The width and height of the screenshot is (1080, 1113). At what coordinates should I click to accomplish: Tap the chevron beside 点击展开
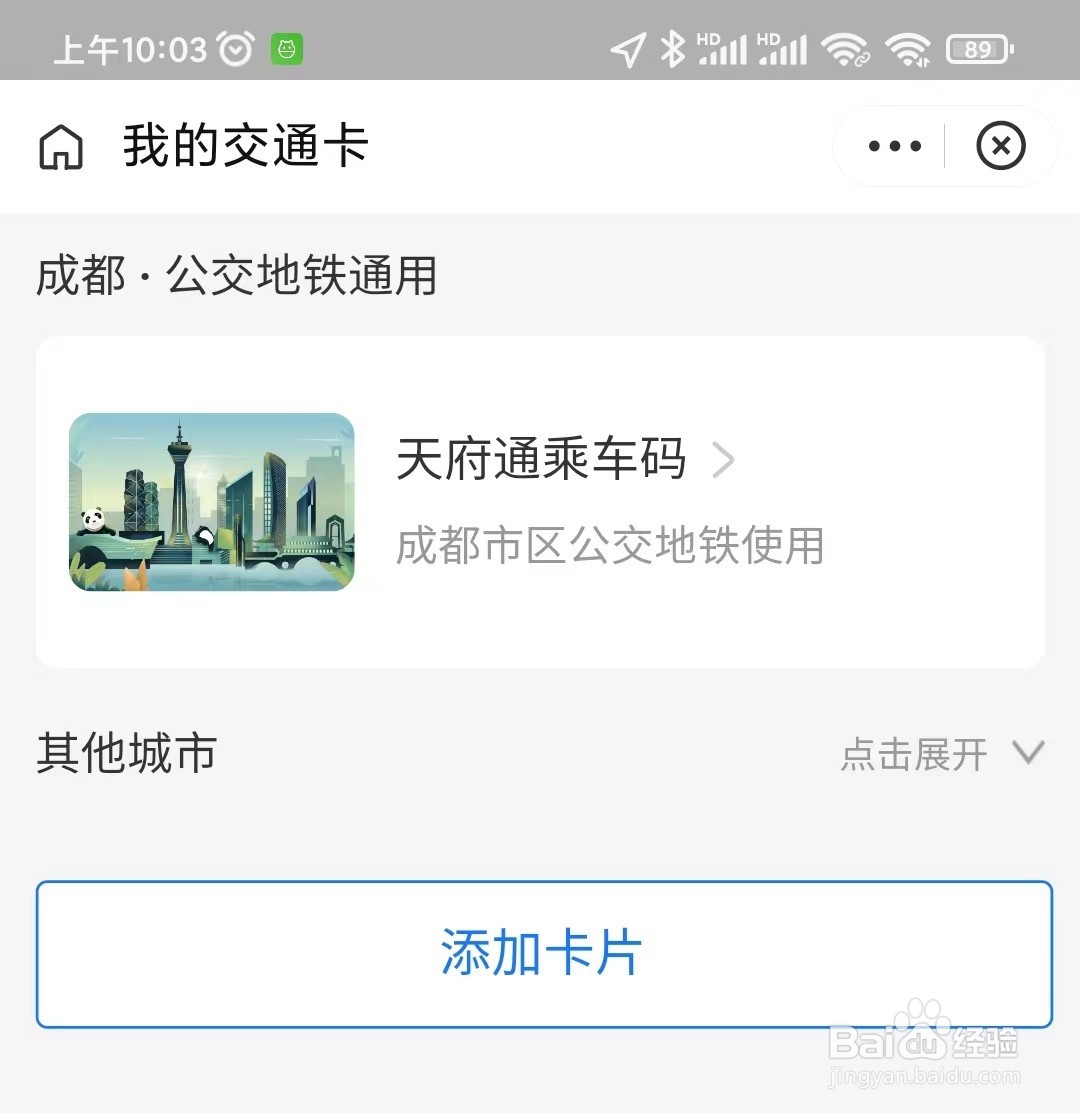[1029, 754]
